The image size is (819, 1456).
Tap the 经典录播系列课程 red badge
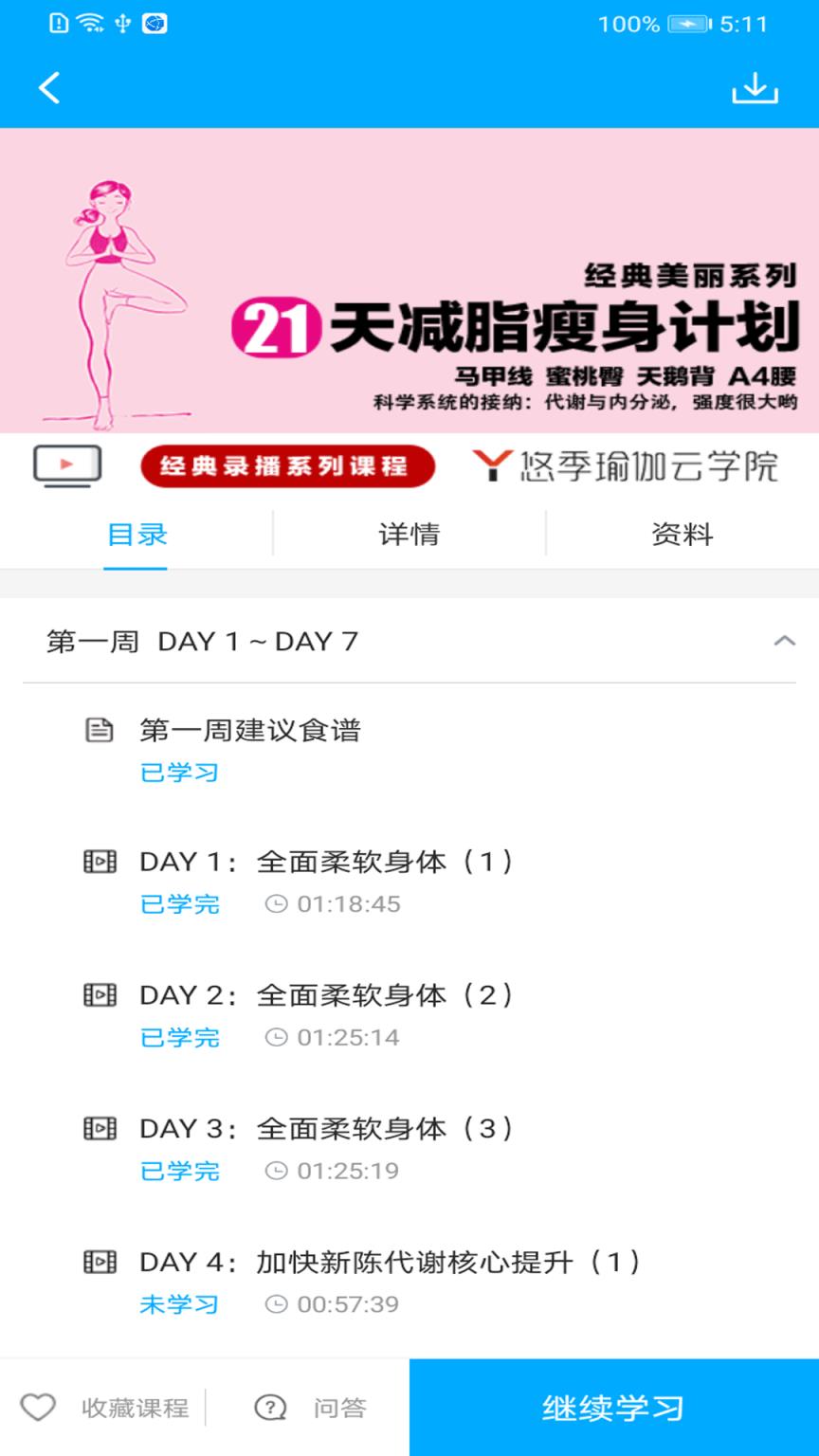(287, 465)
